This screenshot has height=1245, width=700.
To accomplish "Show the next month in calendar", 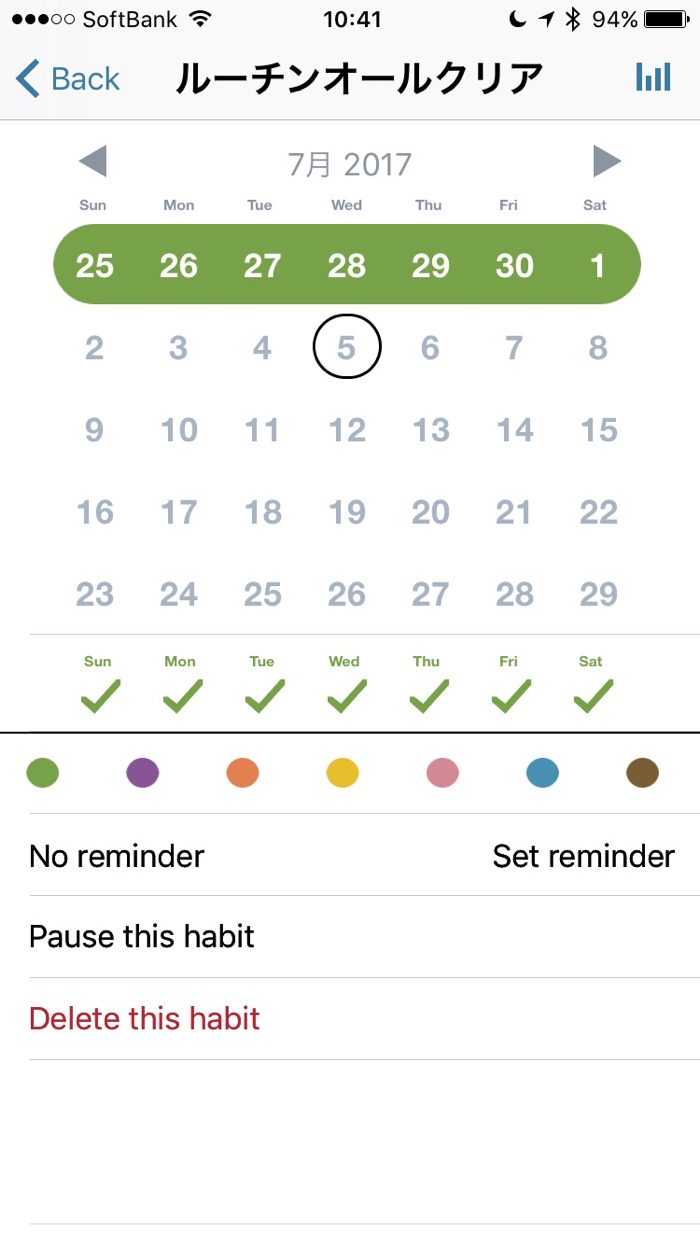I will click(606, 161).
